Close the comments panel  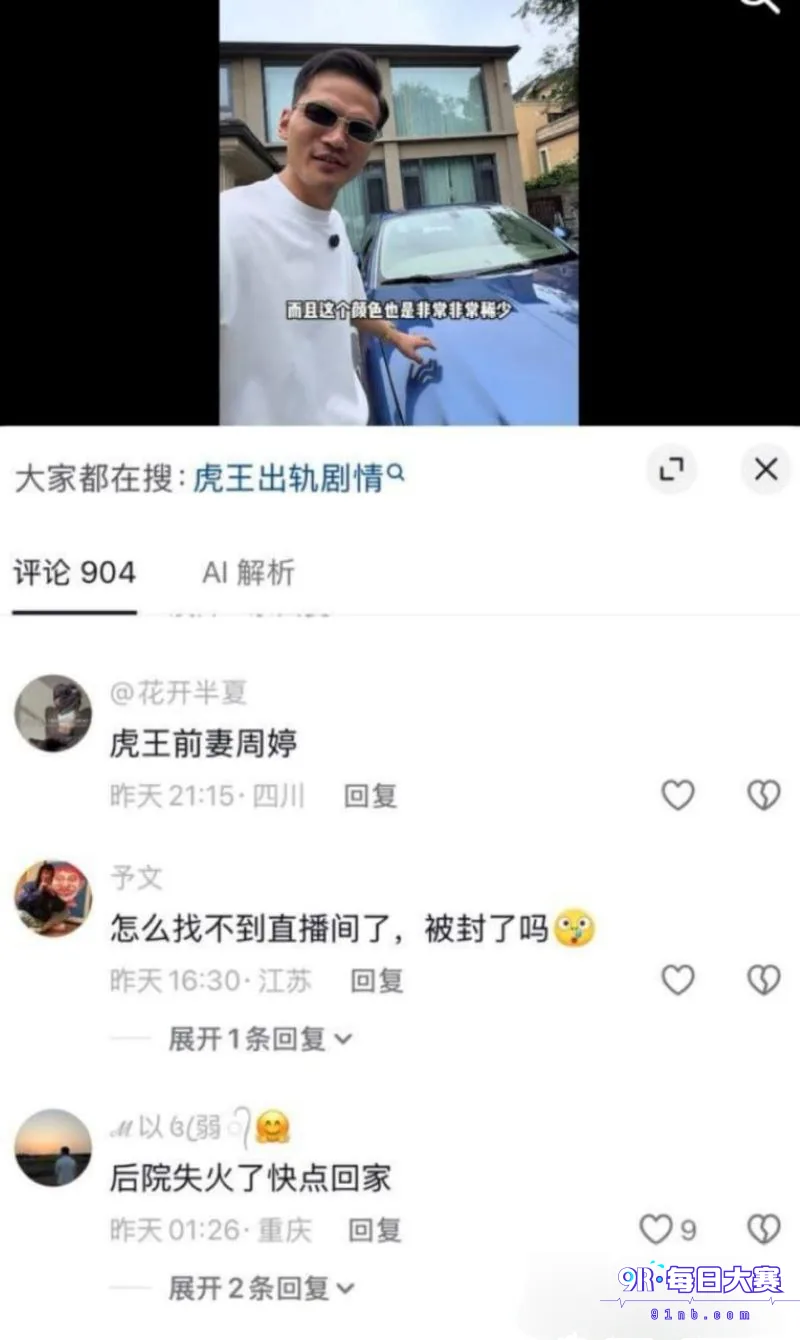[766, 469]
